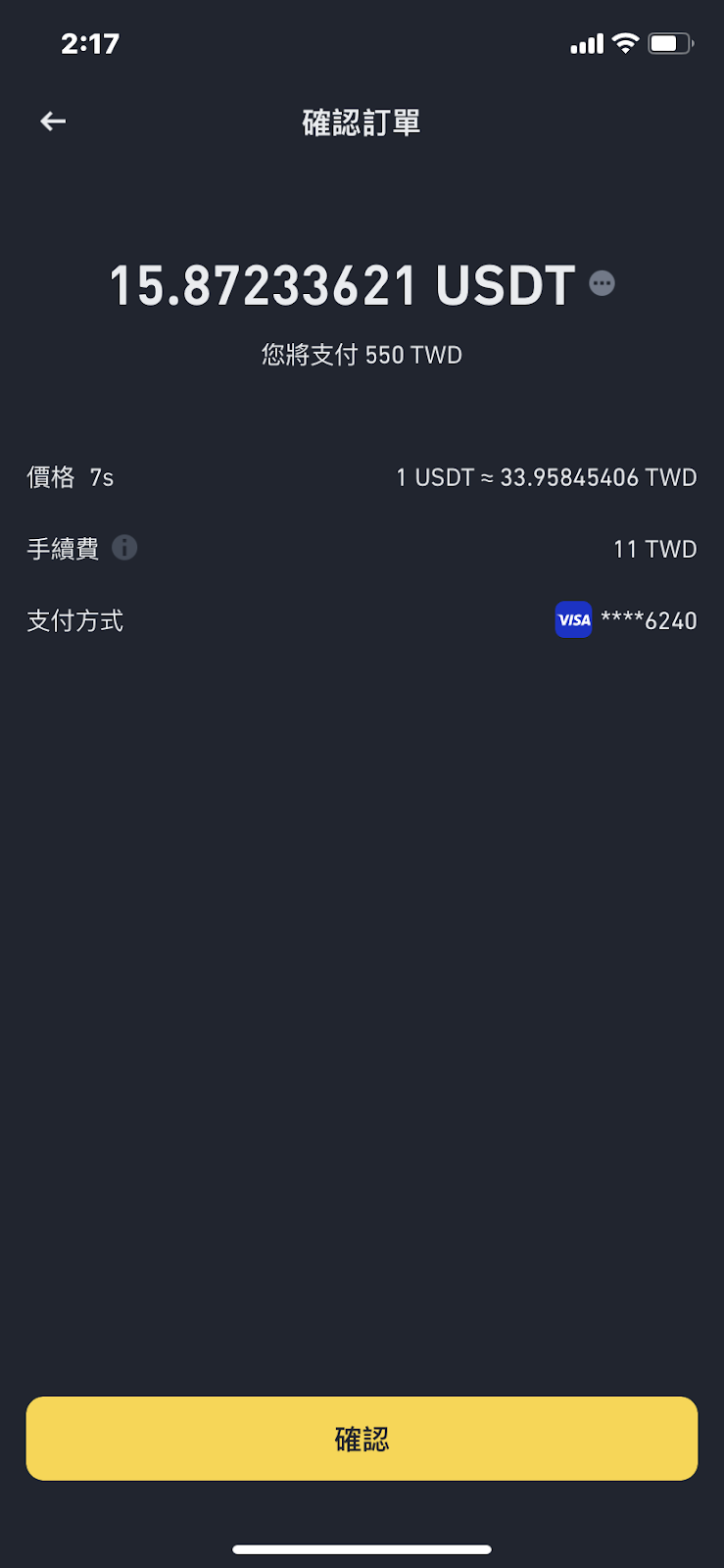Tap the exchange rate 1 USDT ≈ 33.95845406 TWD
This screenshot has width=724, height=1568.
pyautogui.click(x=547, y=477)
